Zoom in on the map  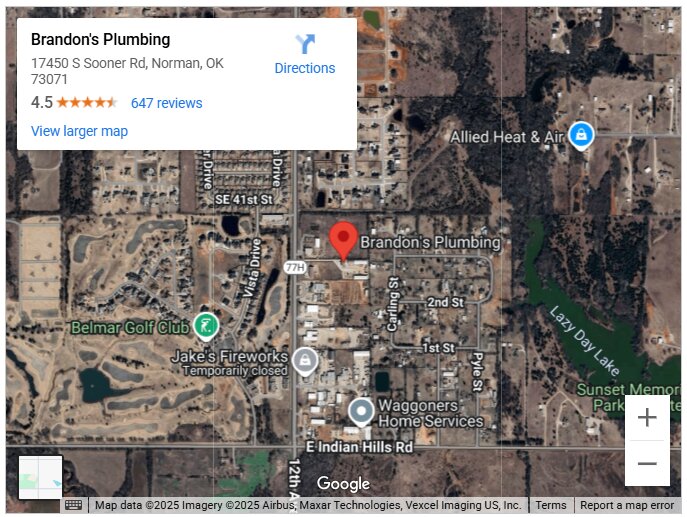(647, 418)
